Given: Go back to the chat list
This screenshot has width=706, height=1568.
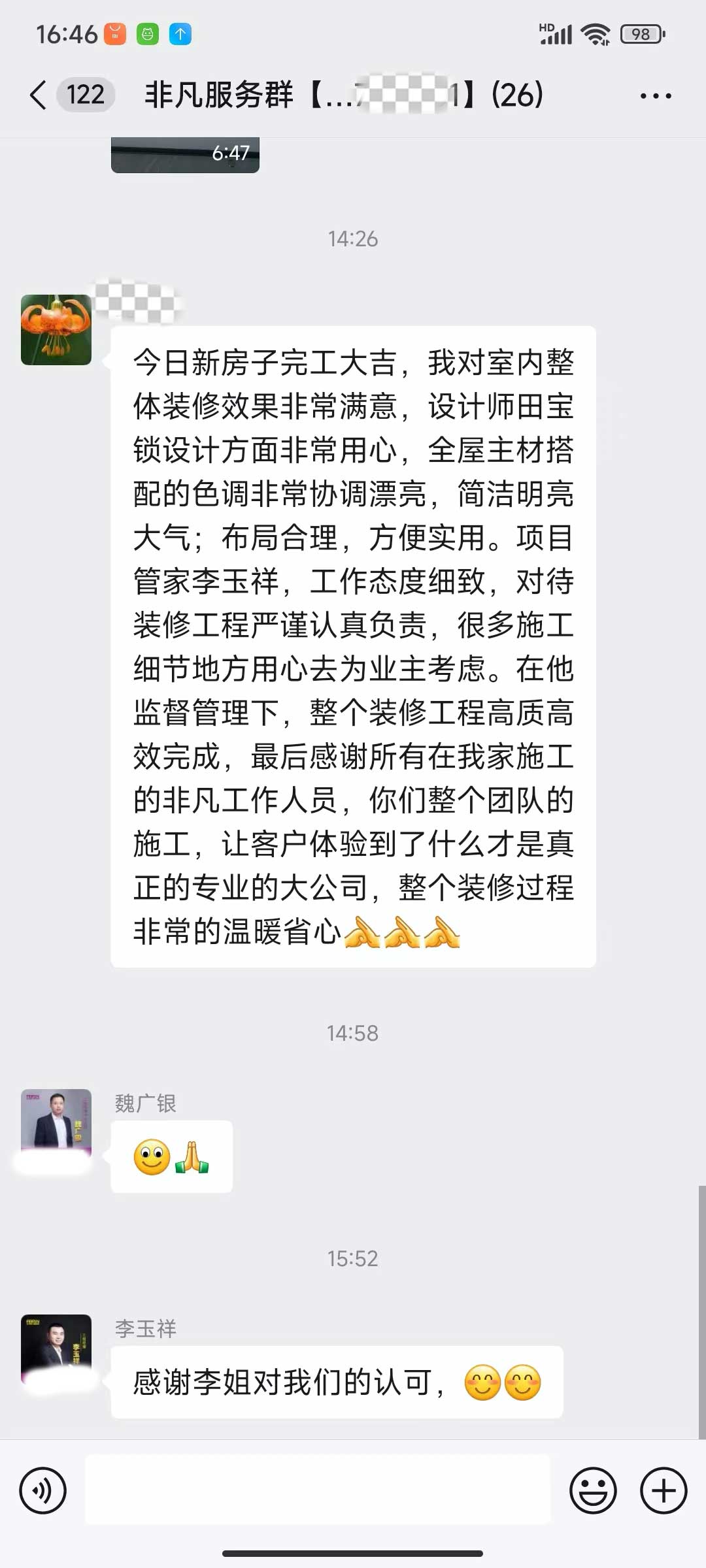Looking at the screenshot, I should click(x=39, y=95).
